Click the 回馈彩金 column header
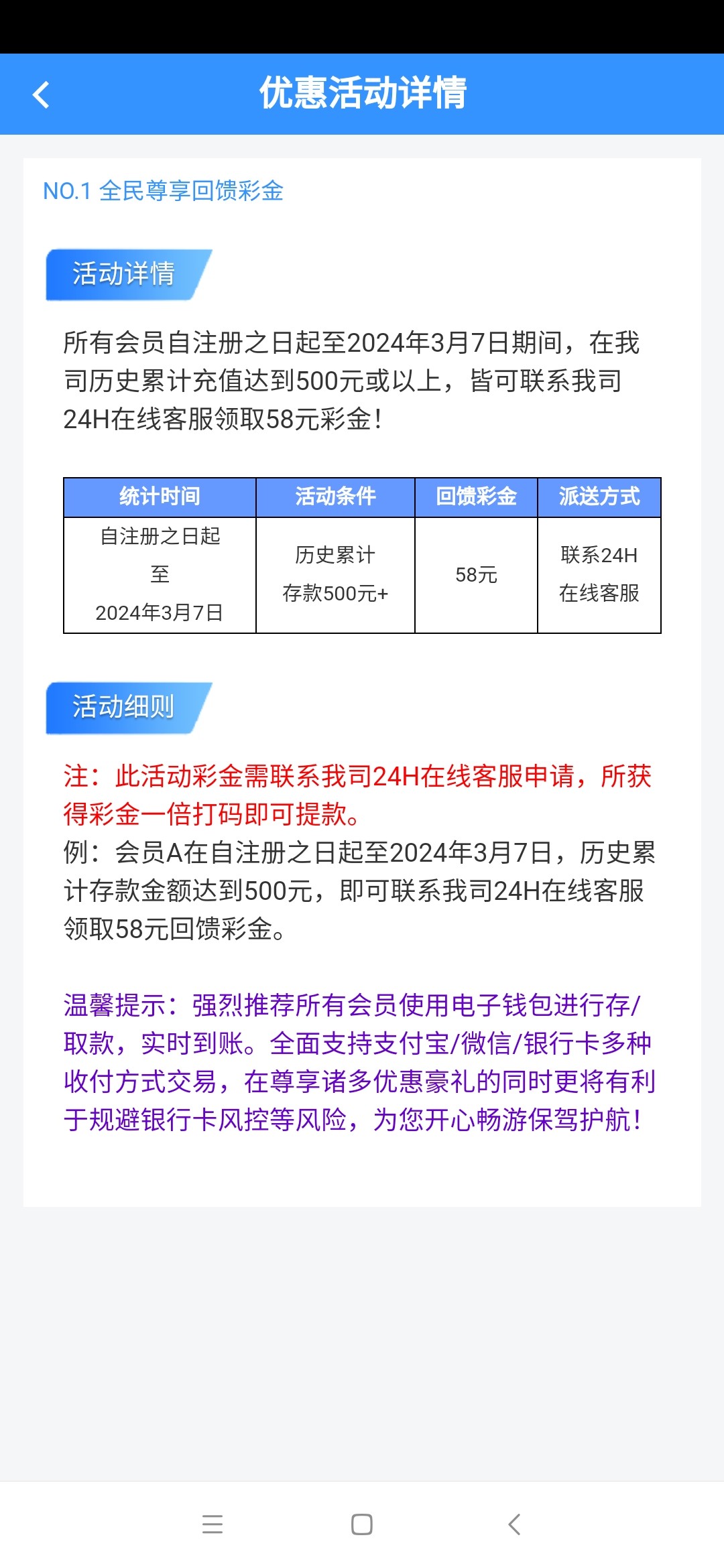Screen dimensions: 724x1568 (x=476, y=497)
